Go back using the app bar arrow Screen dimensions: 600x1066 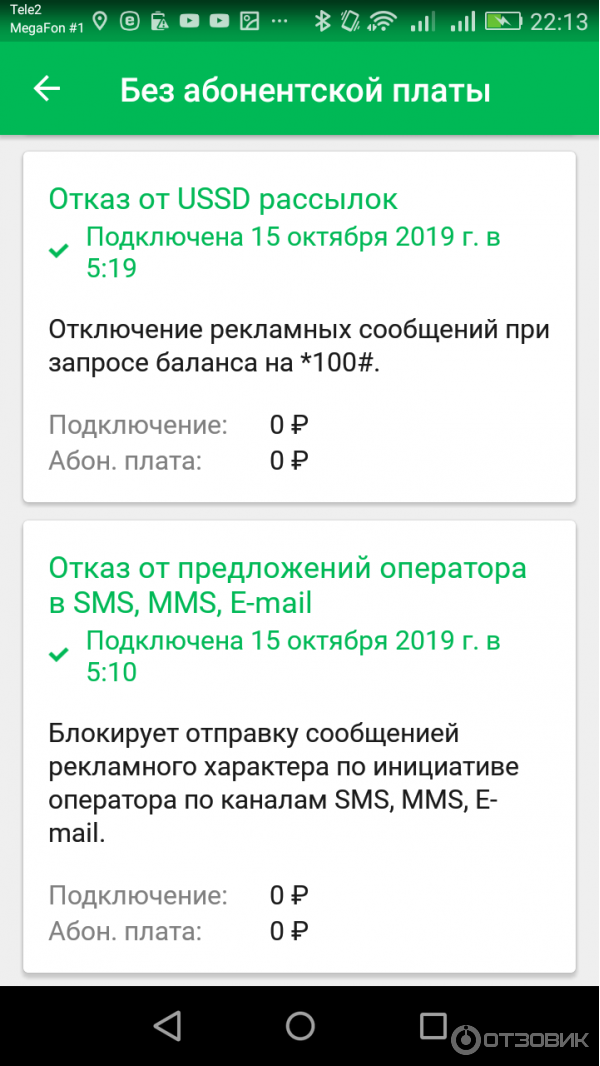(x=47, y=89)
